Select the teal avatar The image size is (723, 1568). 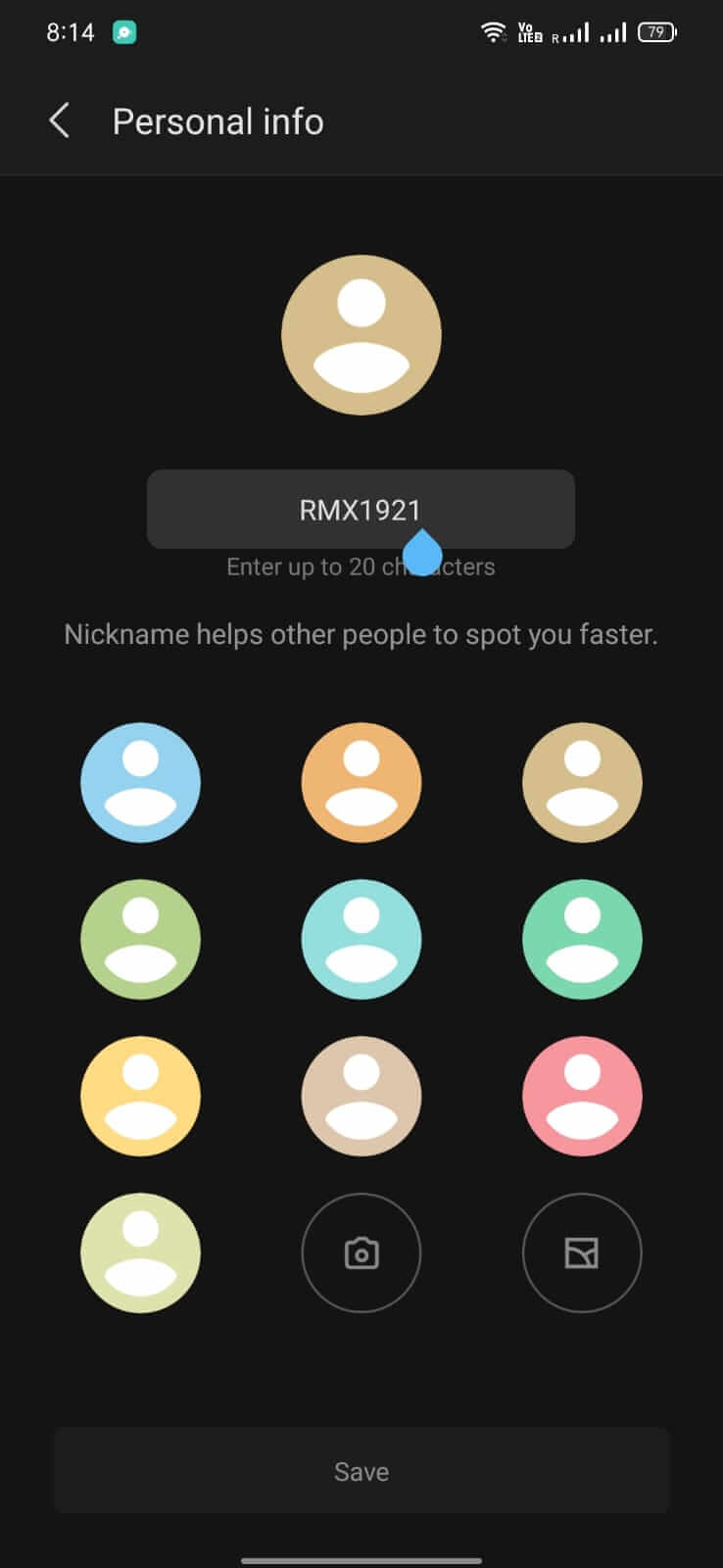[x=361, y=939]
